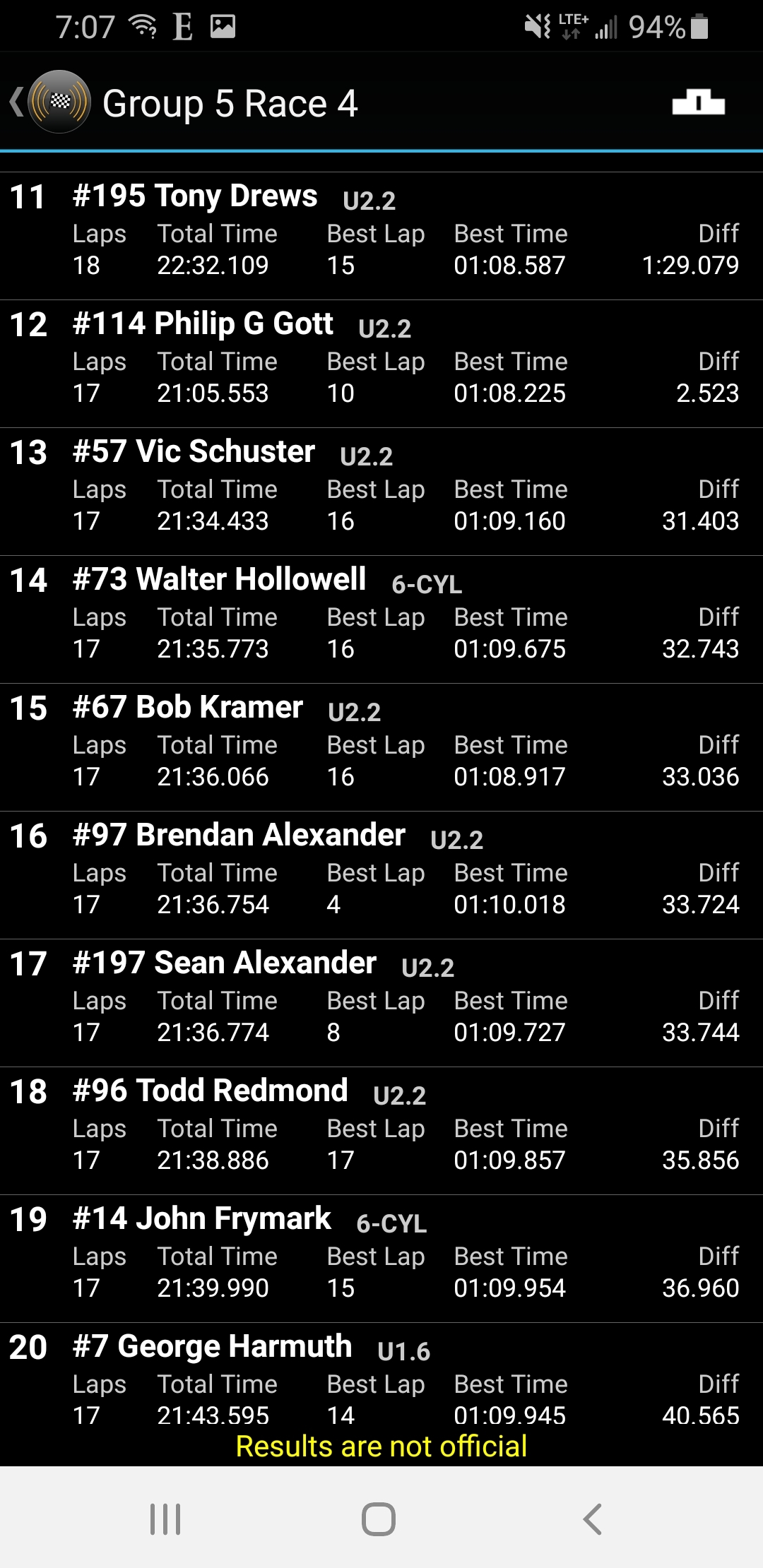Open the podium standings icon
Screen dimensions: 763x1568
[698, 102]
